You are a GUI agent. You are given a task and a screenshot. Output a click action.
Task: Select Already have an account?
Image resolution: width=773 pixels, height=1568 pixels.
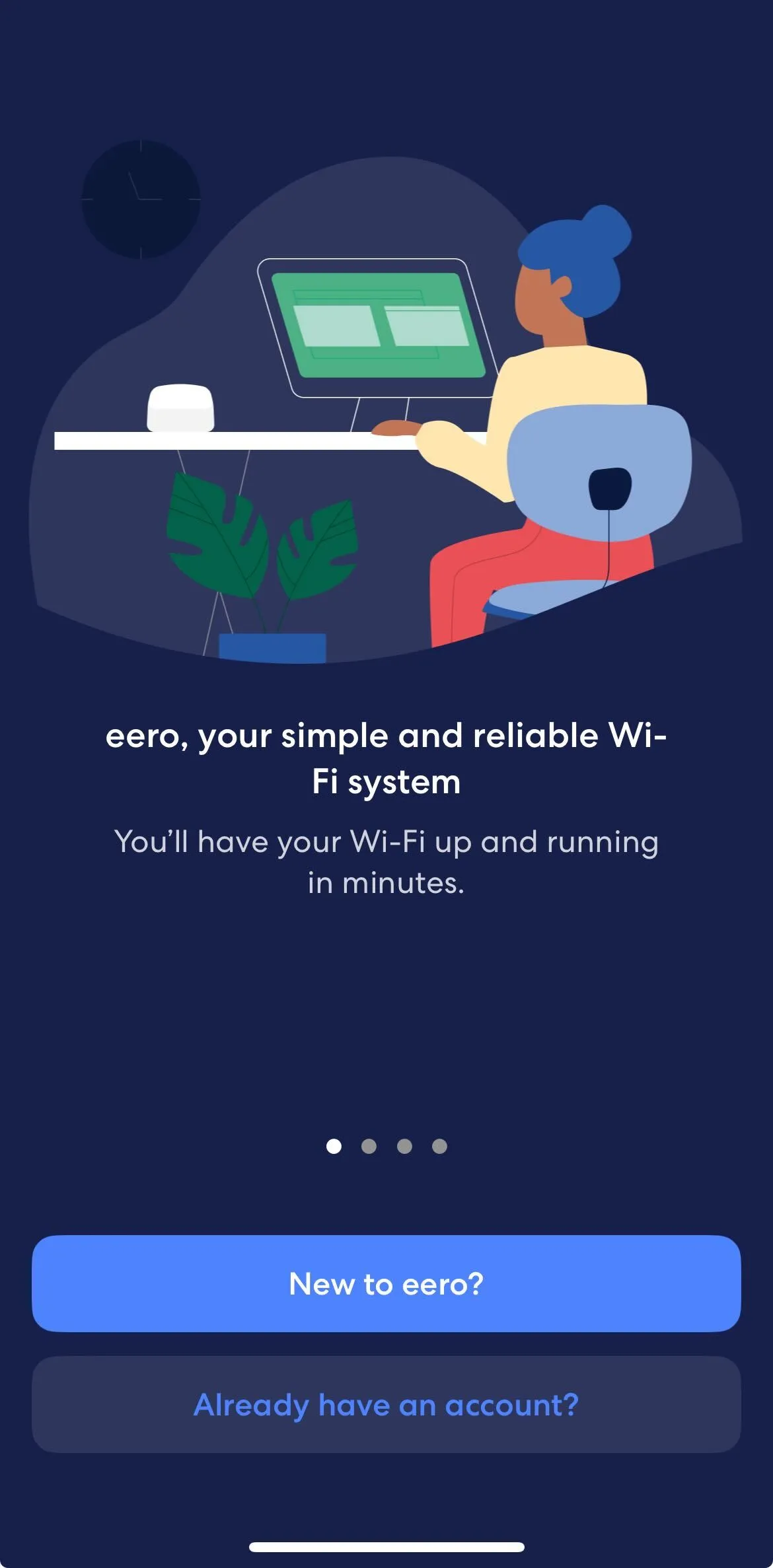point(386,1405)
